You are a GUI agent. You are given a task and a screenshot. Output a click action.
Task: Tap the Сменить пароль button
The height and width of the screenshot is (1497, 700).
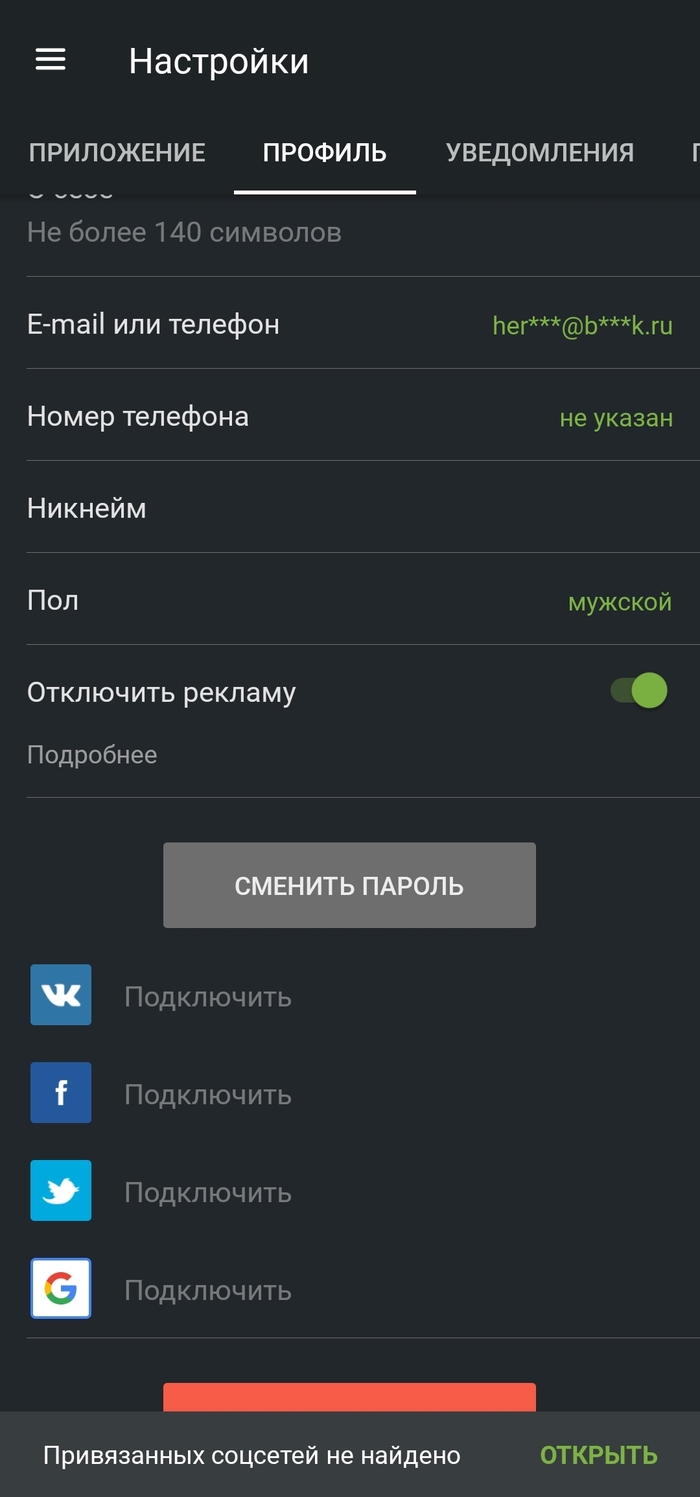click(349, 886)
